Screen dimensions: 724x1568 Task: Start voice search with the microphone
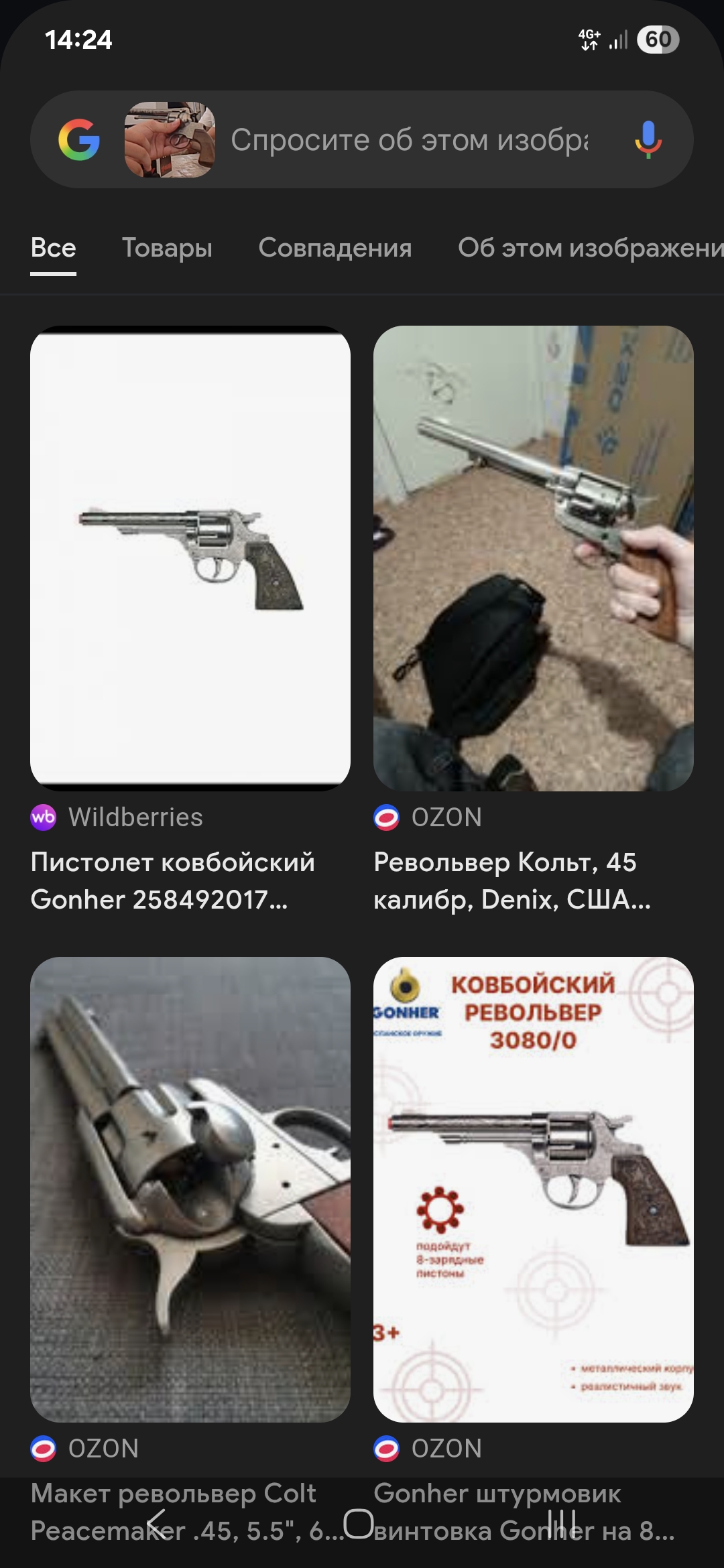648,140
